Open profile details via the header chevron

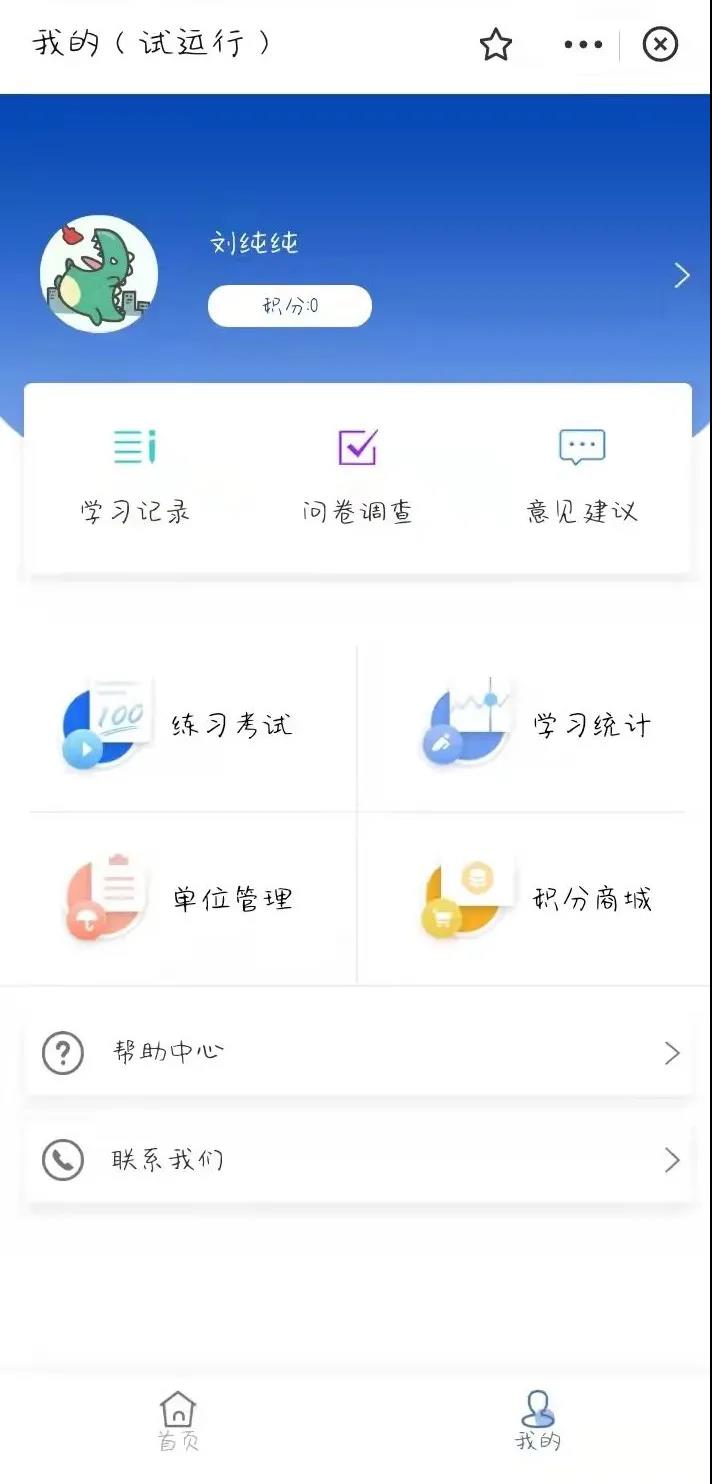tap(682, 275)
